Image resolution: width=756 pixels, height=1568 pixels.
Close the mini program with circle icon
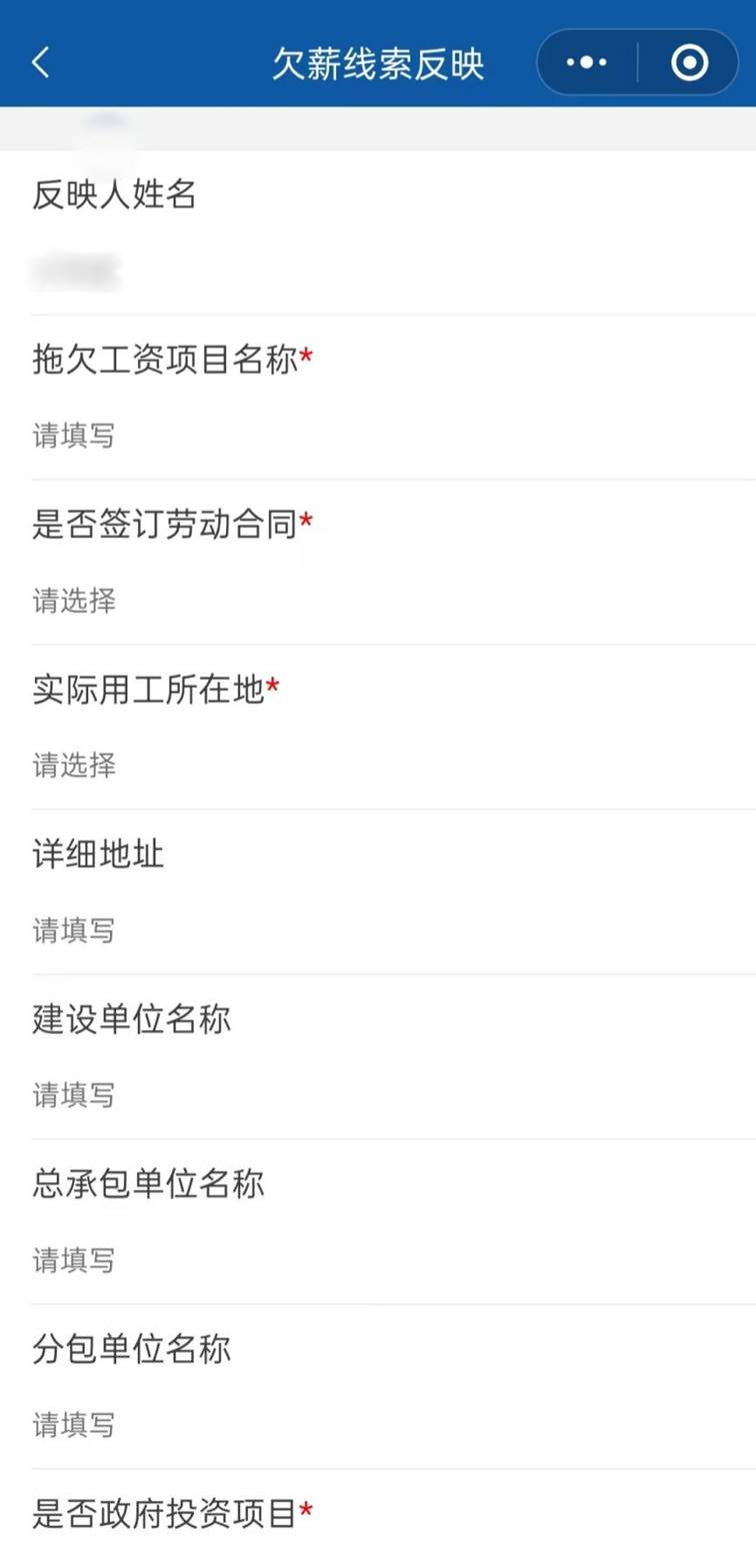[689, 62]
